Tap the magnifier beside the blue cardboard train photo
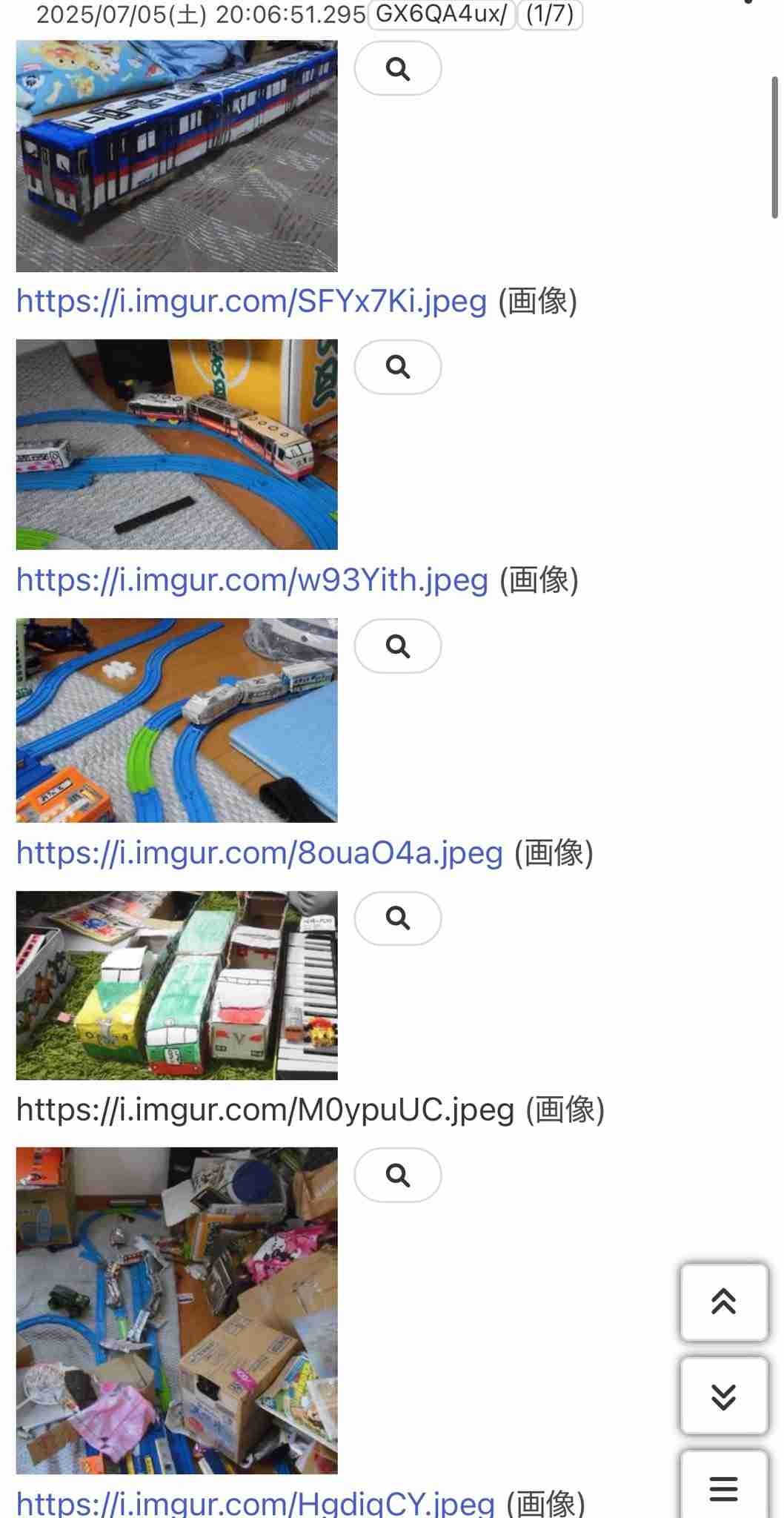 pos(398,68)
